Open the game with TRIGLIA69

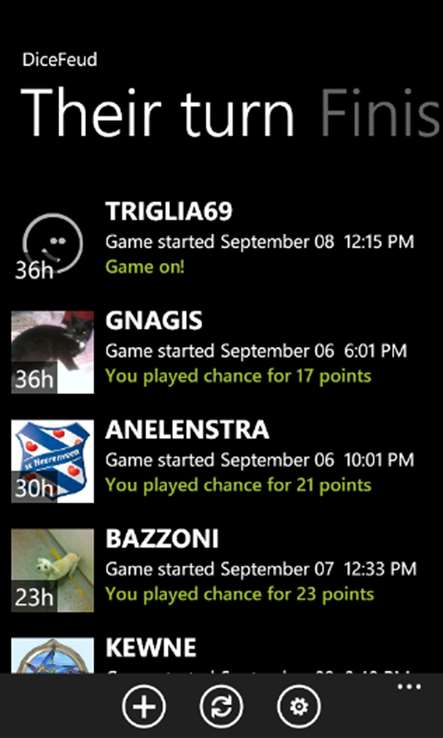coord(221,242)
